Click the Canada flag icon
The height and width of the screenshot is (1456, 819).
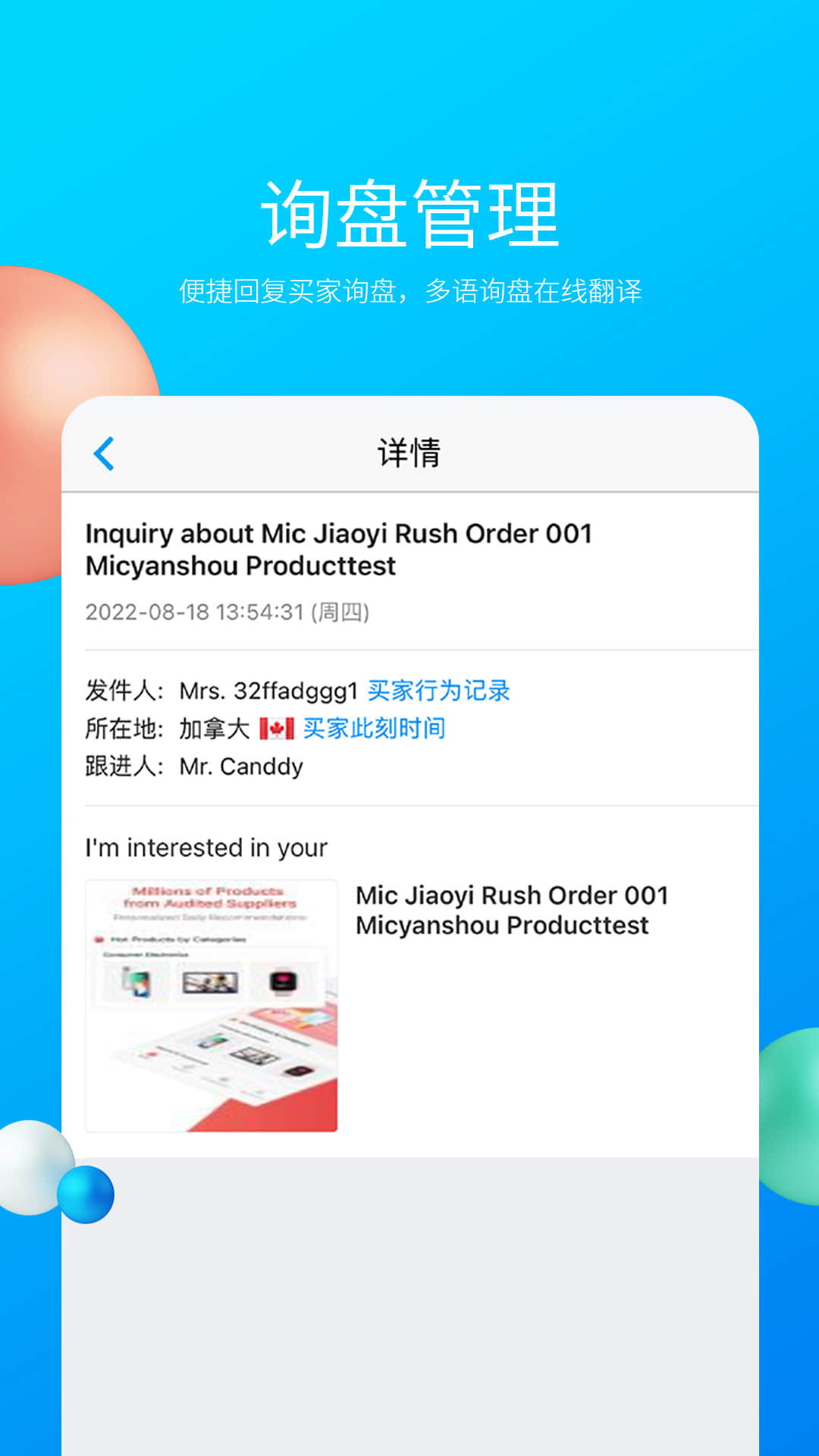tap(275, 726)
